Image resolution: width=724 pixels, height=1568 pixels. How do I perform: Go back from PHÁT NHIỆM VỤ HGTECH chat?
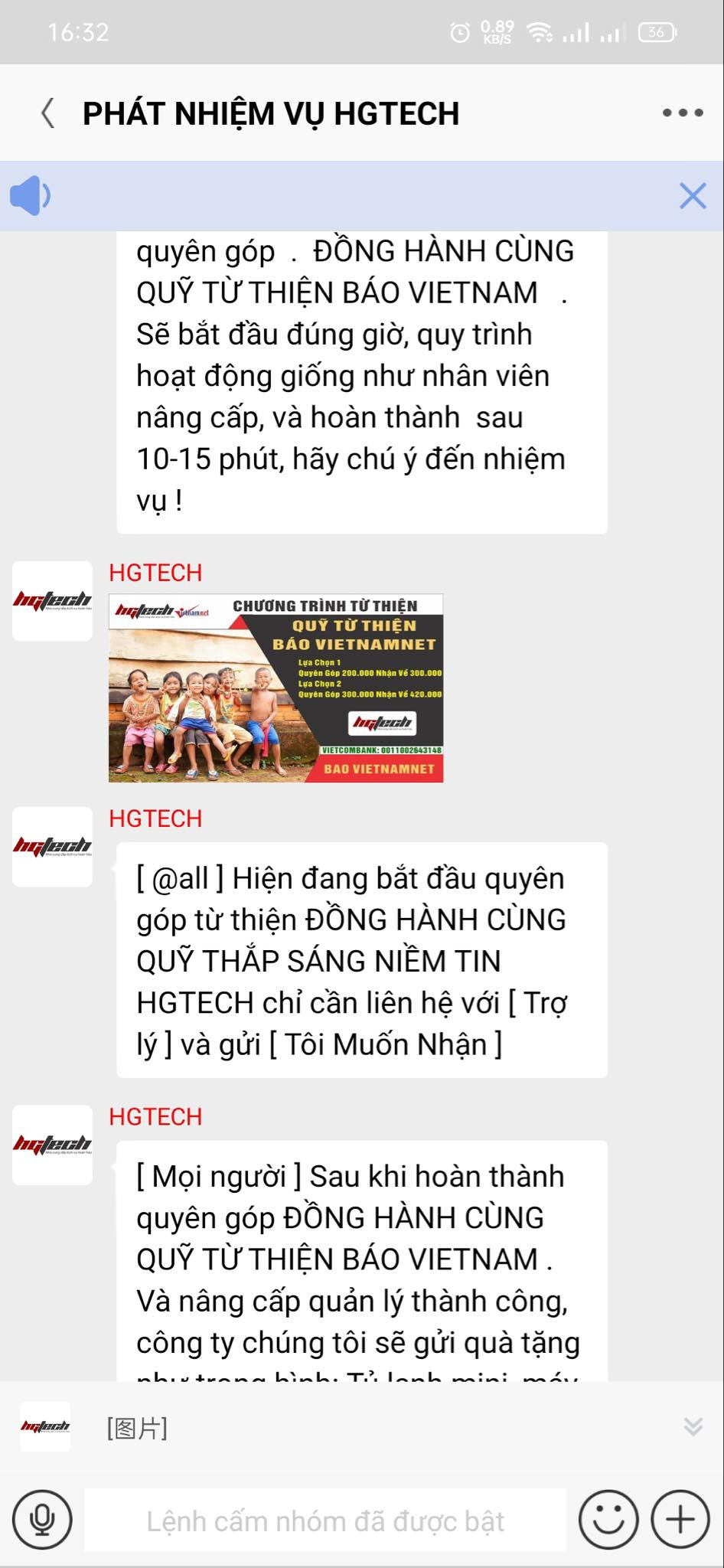(47, 113)
